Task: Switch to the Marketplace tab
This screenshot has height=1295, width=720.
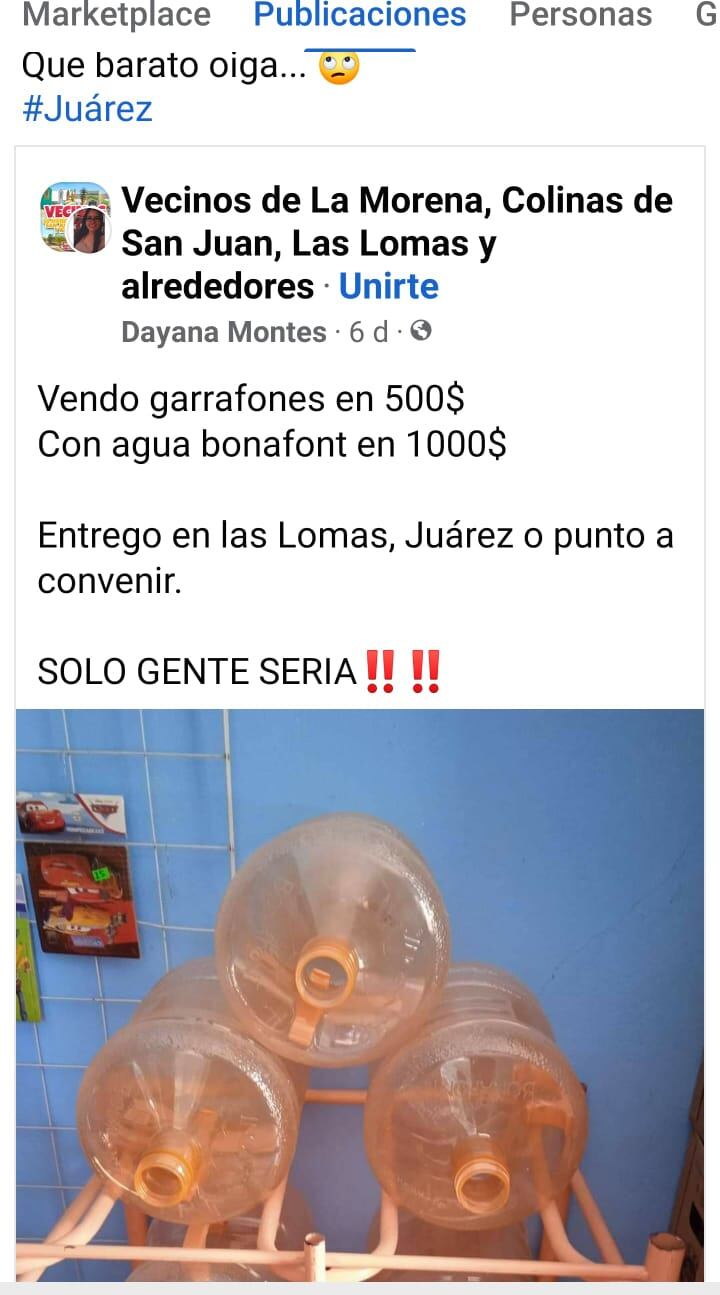Action: pos(116,15)
